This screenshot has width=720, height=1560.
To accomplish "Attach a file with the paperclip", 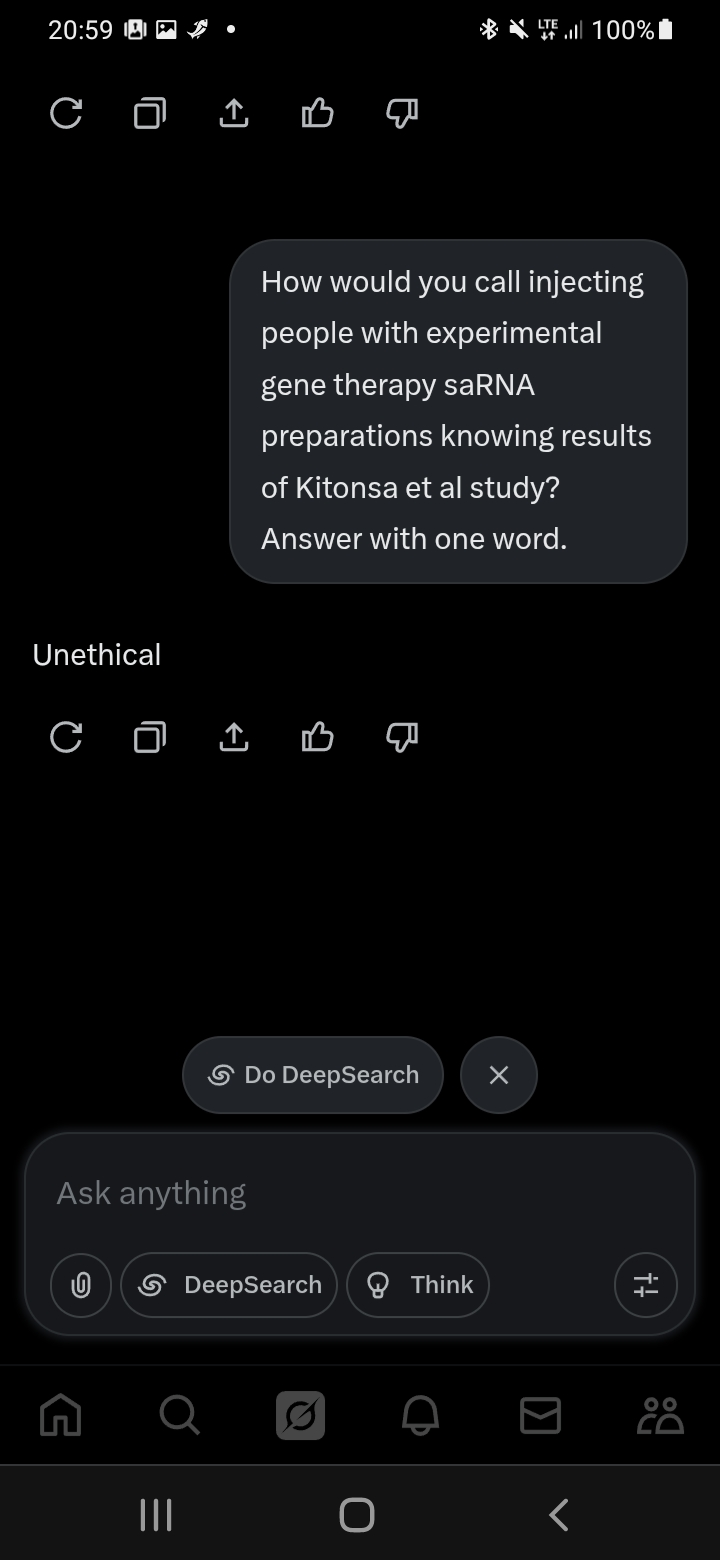I will click(81, 1285).
